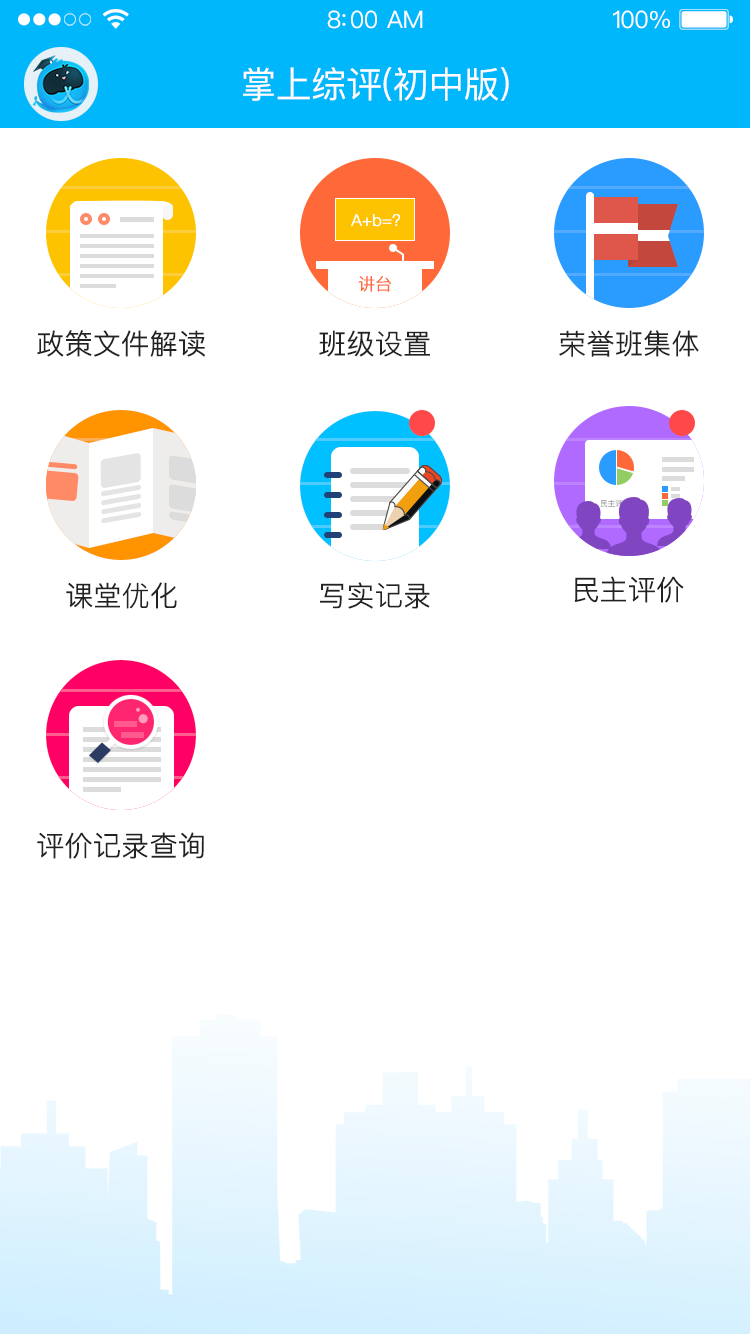Tap the red badge on 写实记录
Viewport: 750px width, 1334px height.
424,424
